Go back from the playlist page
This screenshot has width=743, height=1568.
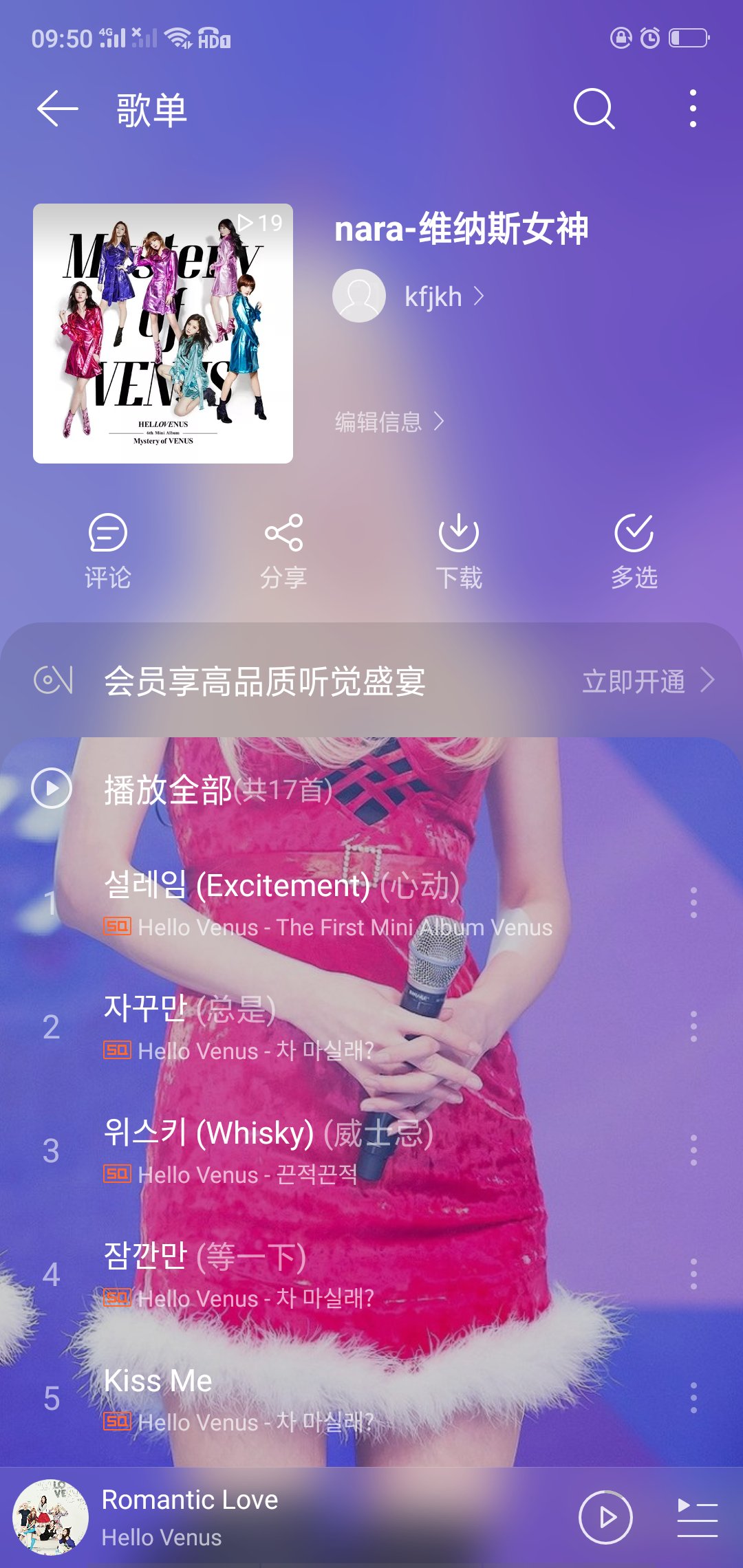[57, 109]
